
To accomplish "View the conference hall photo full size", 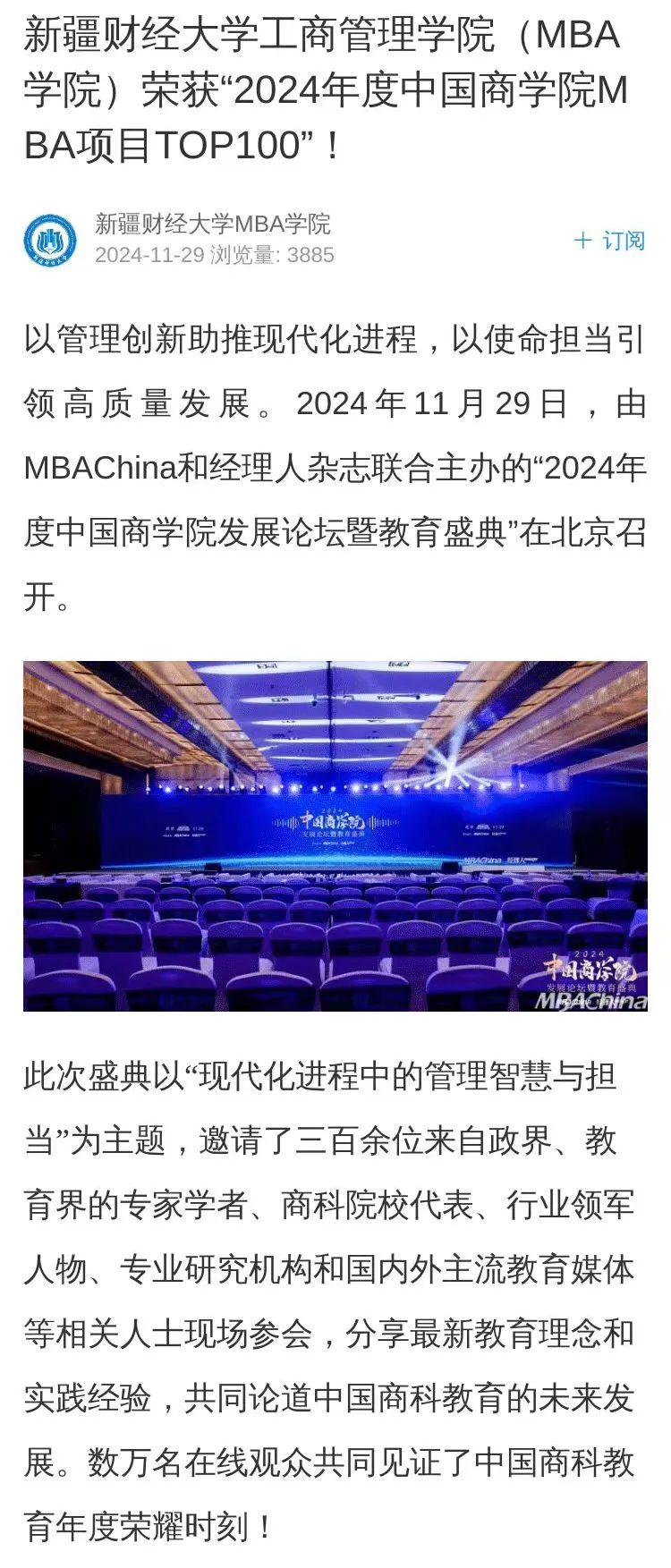I will tap(335, 835).
